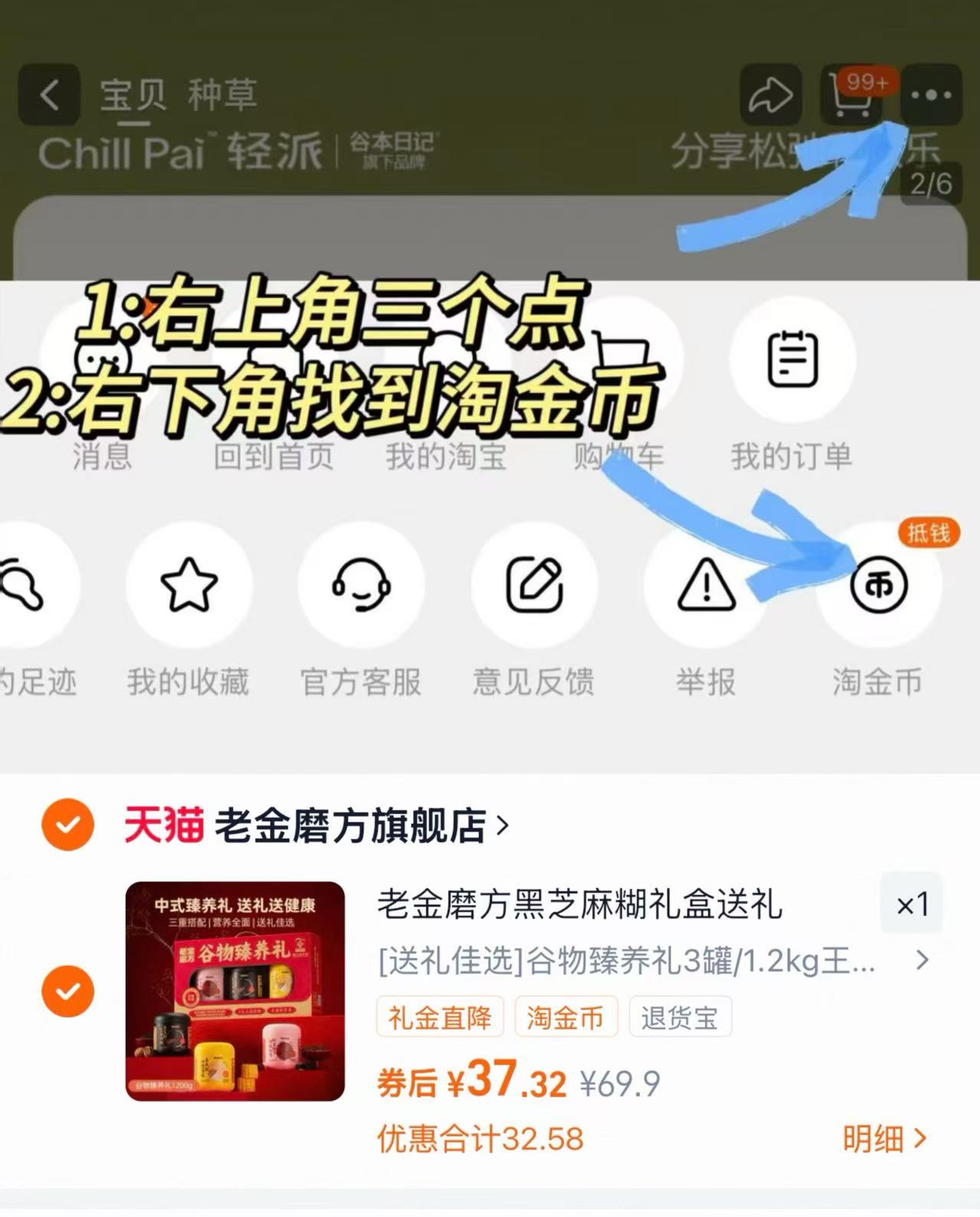Image resolution: width=980 pixels, height=1217 pixels.
Task: Contact 官方客服 customer service icon
Action: pyautogui.click(x=362, y=584)
